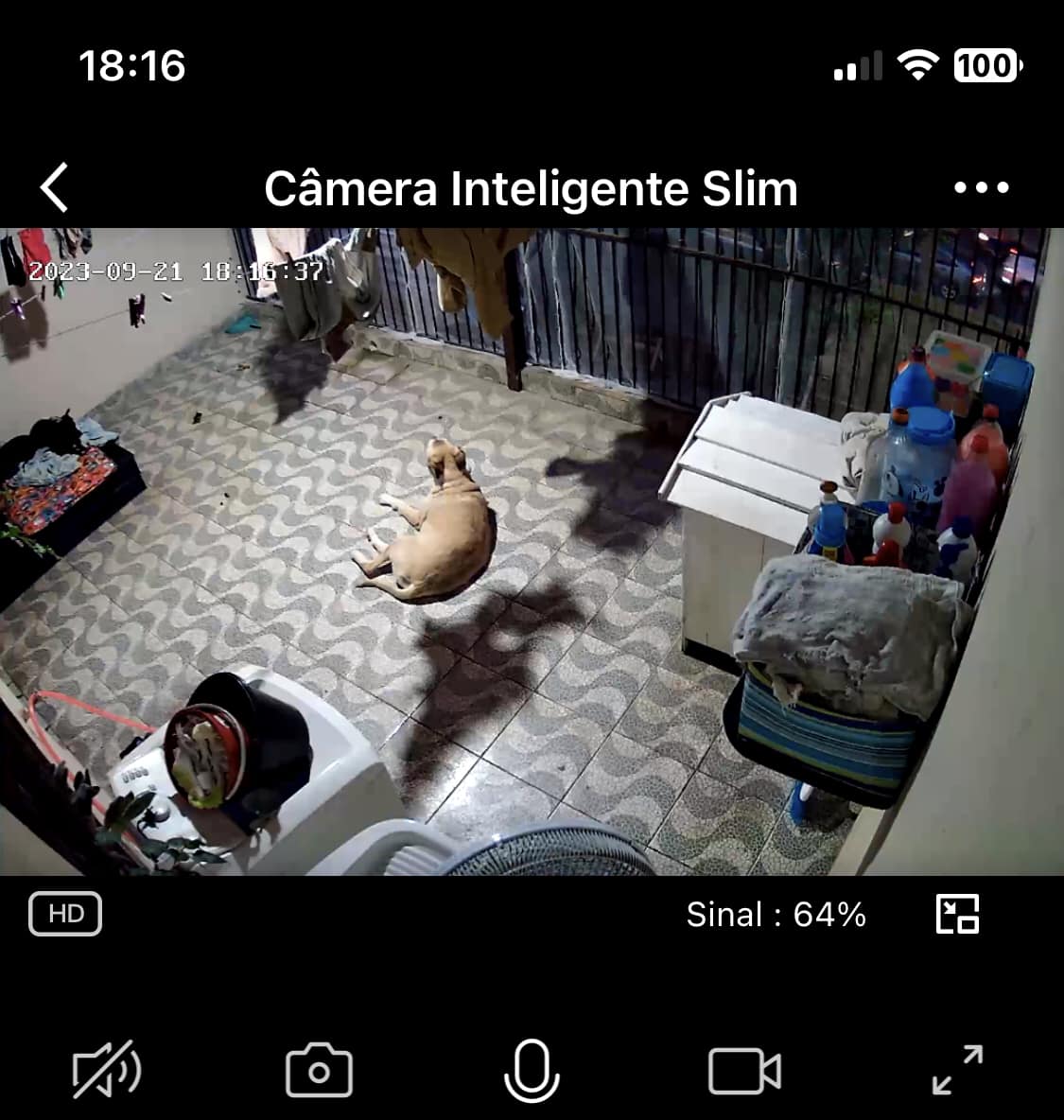
Task: Take a snapshot of the live feed
Action: coord(319,1071)
